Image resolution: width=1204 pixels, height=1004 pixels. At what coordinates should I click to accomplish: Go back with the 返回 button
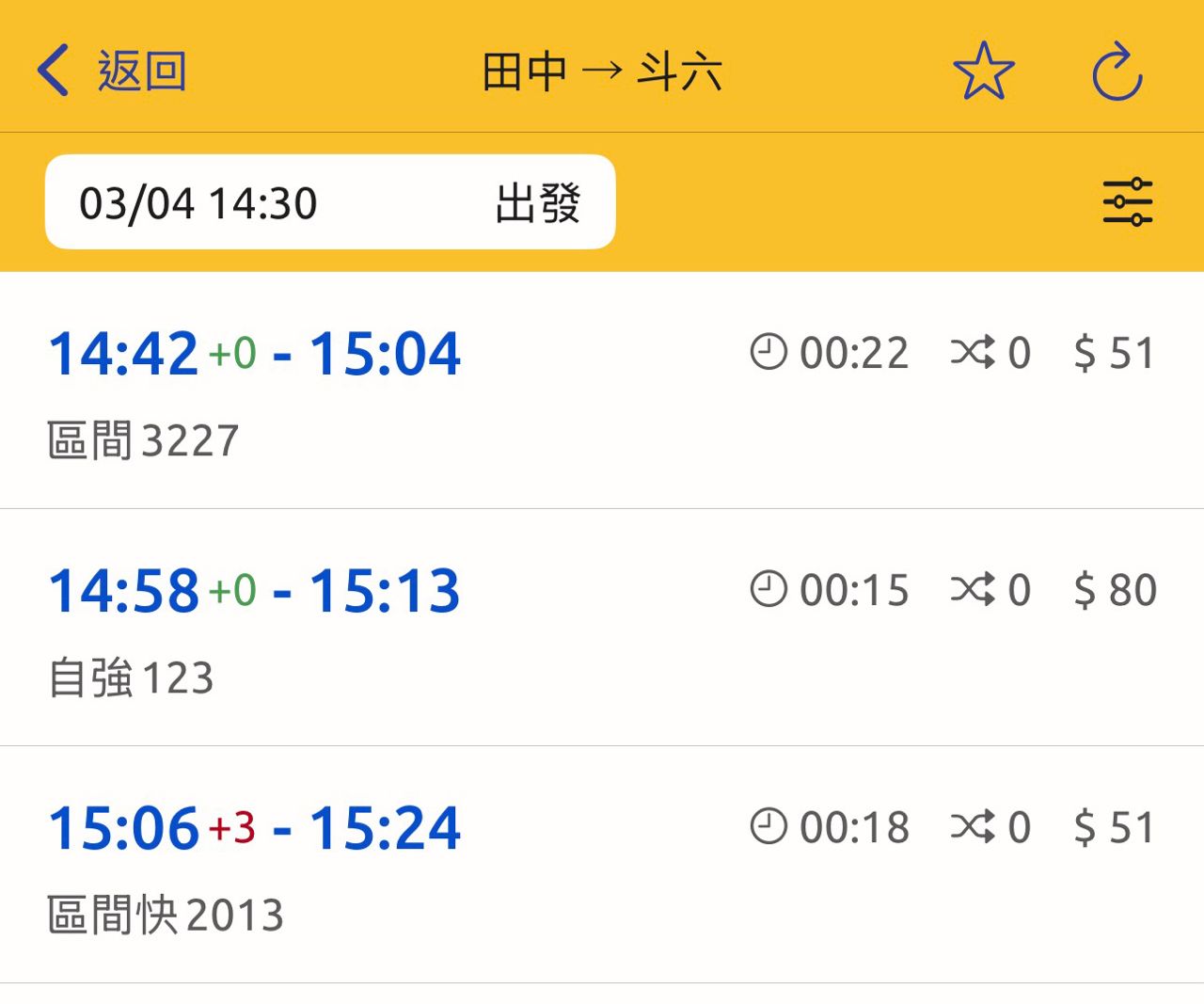click(x=113, y=71)
